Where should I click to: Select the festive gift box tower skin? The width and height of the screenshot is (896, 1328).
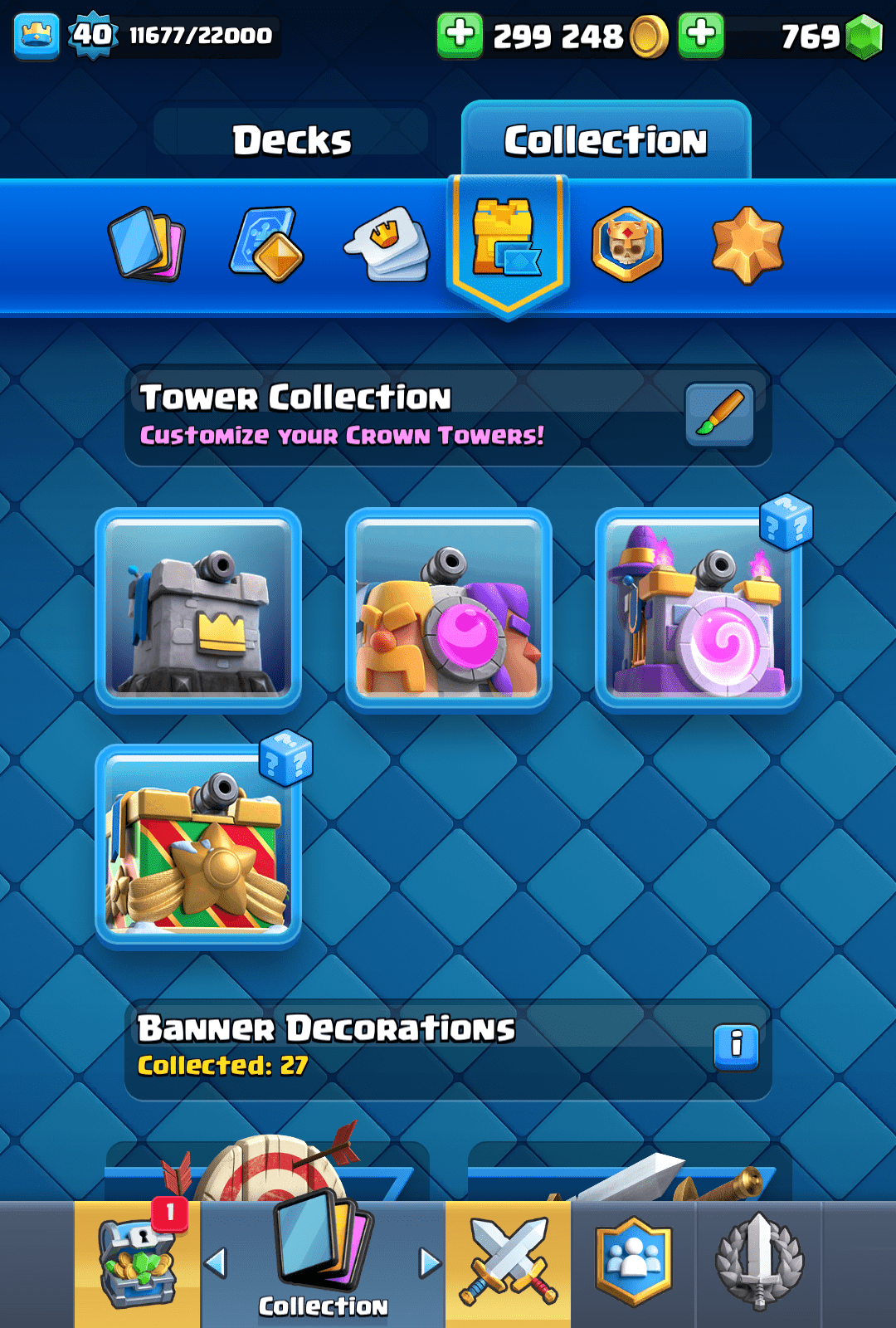pos(198,846)
